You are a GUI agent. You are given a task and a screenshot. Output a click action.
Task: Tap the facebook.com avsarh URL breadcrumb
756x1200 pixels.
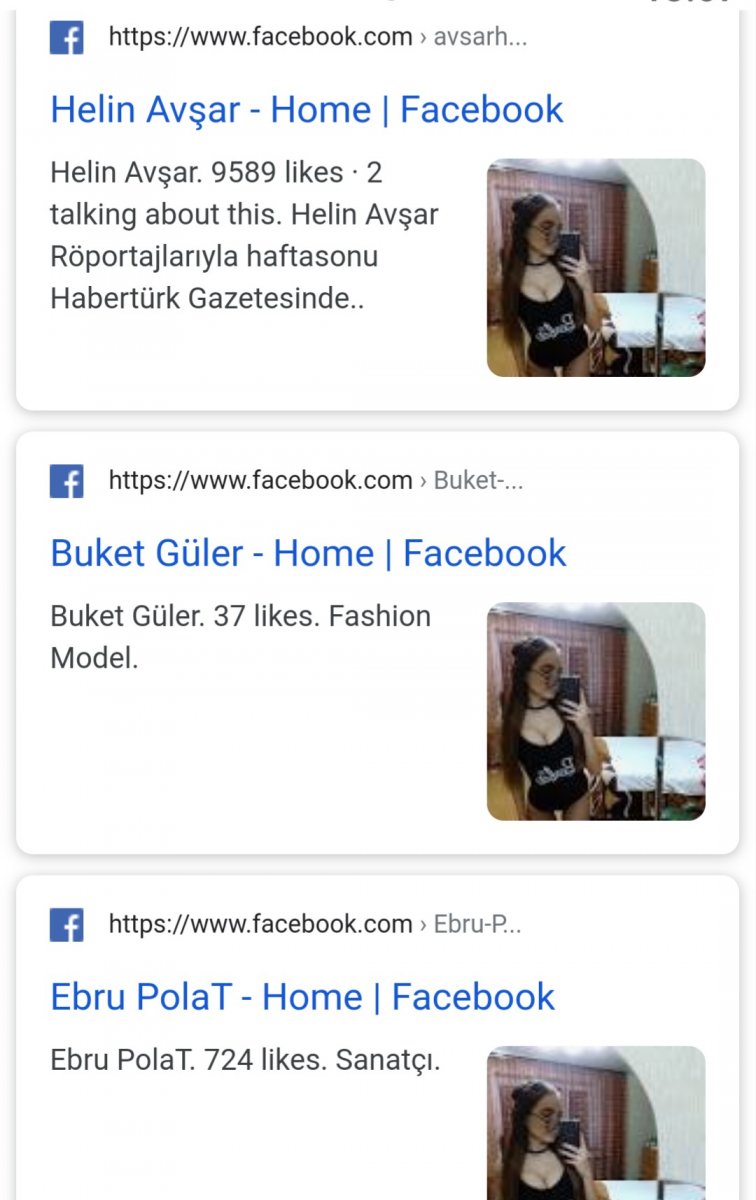coord(317,38)
